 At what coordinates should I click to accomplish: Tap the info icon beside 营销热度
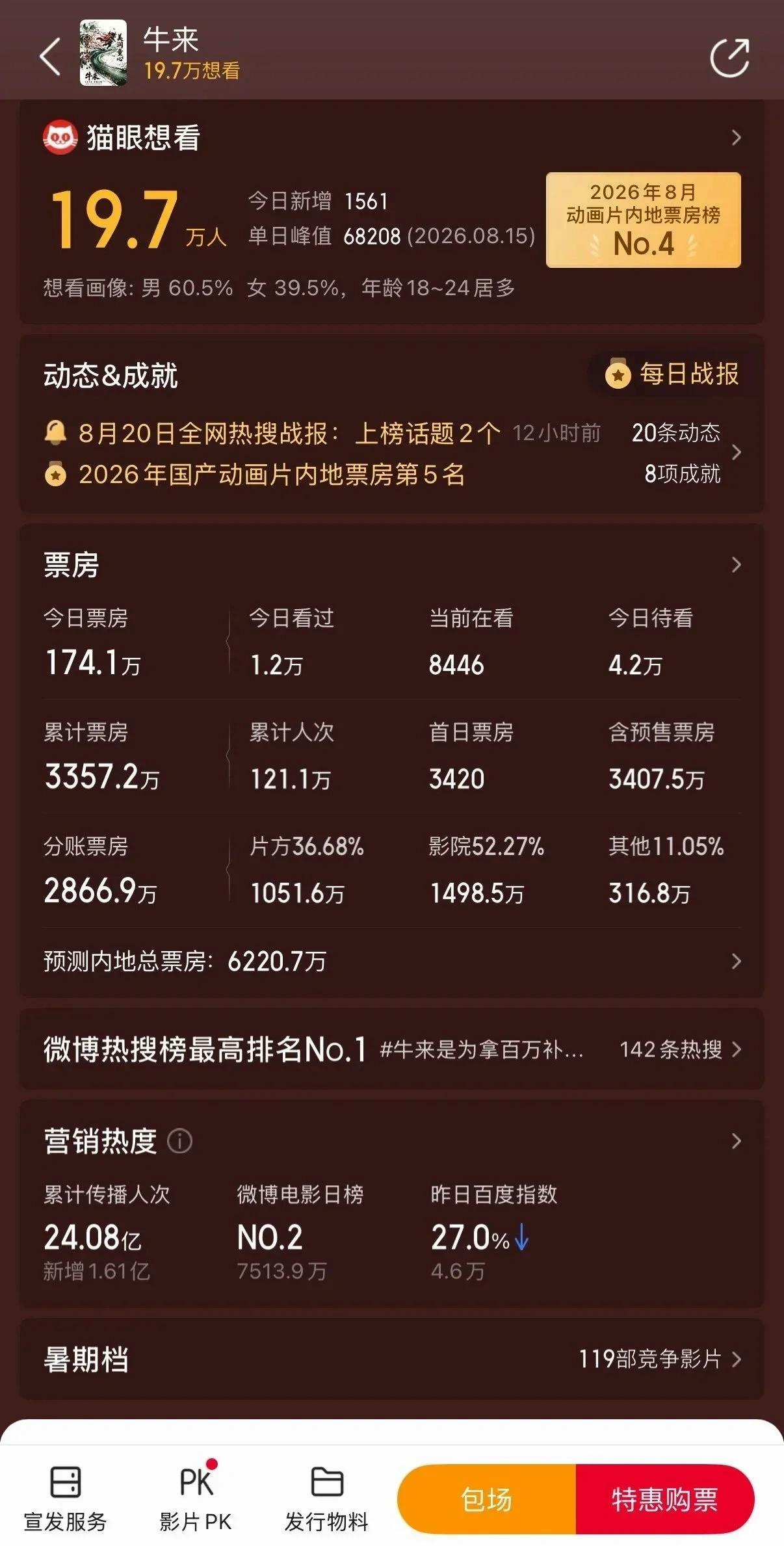(x=179, y=1141)
